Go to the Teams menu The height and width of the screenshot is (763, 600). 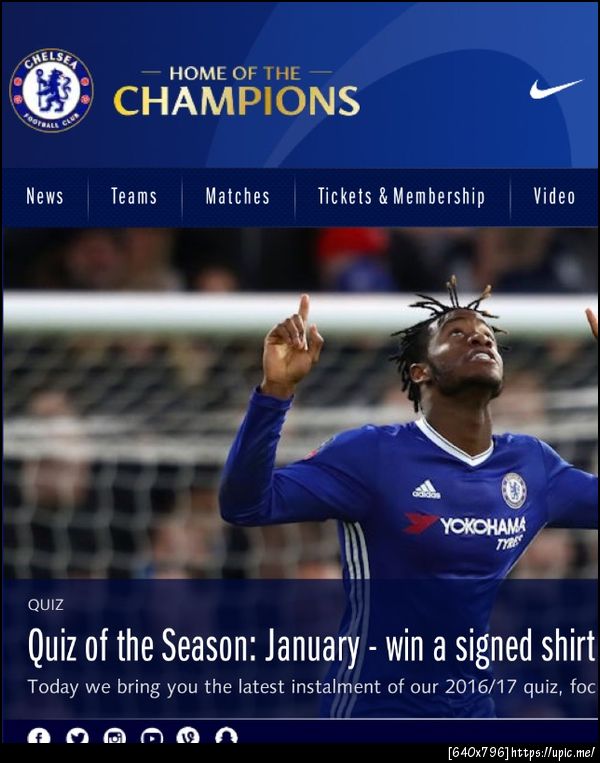[x=134, y=196]
